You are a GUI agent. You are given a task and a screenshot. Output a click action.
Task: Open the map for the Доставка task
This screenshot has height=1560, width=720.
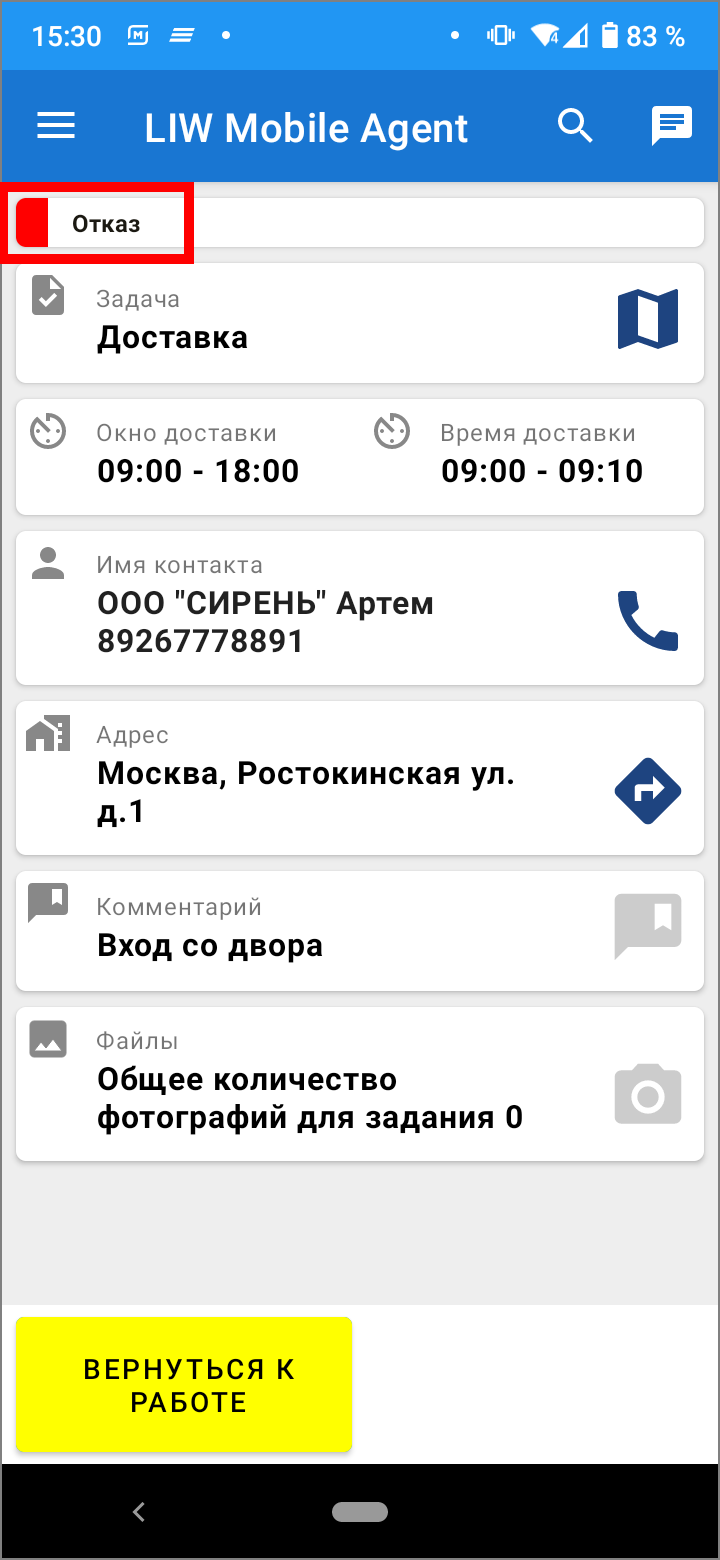(648, 319)
